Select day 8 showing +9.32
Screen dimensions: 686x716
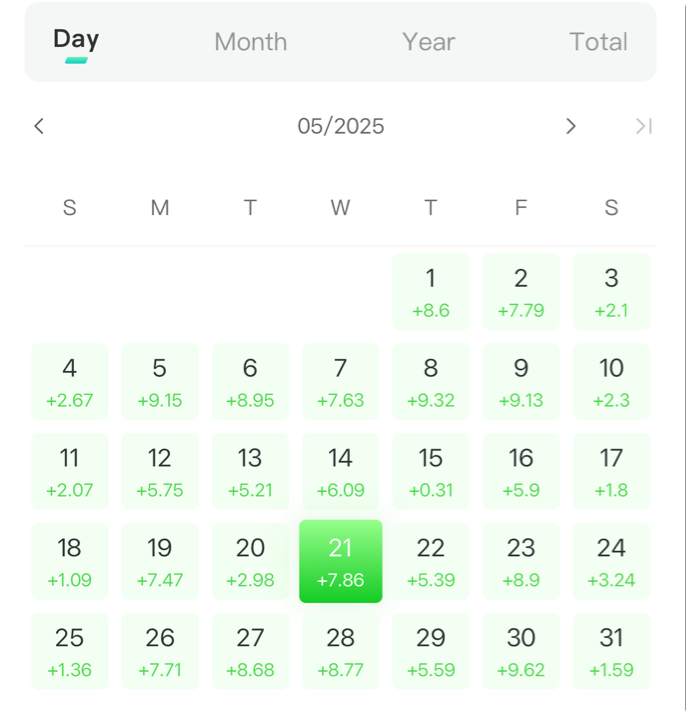tap(430, 381)
